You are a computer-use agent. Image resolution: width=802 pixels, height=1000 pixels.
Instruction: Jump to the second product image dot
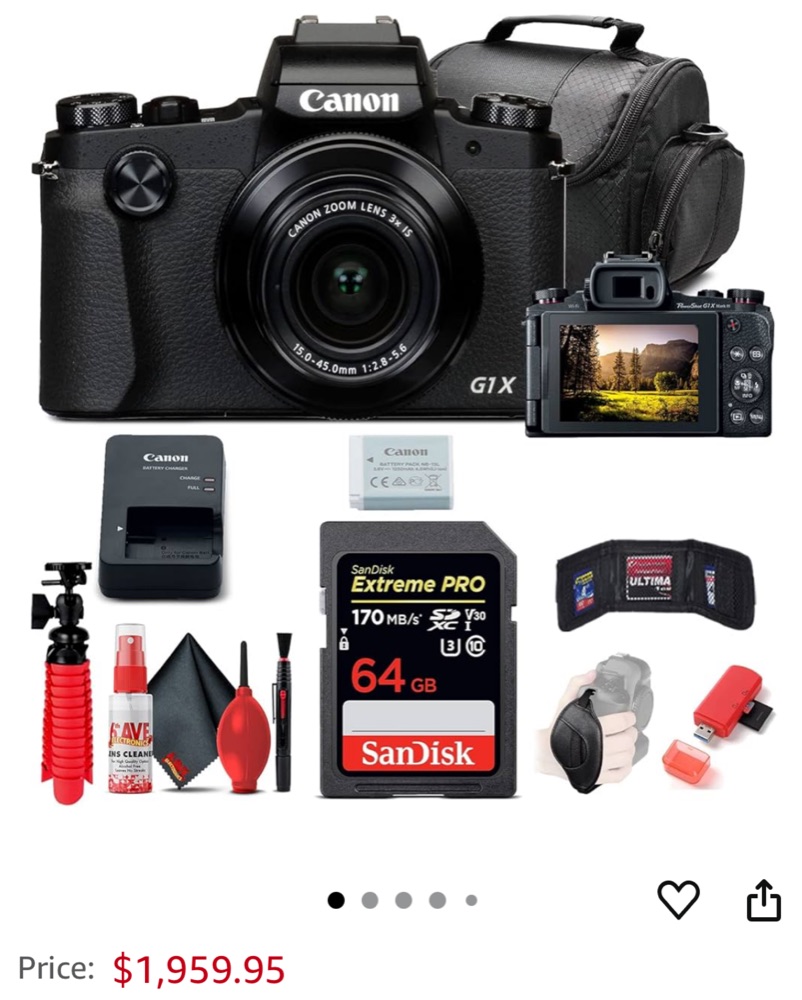pyautogui.click(x=370, y=900)
